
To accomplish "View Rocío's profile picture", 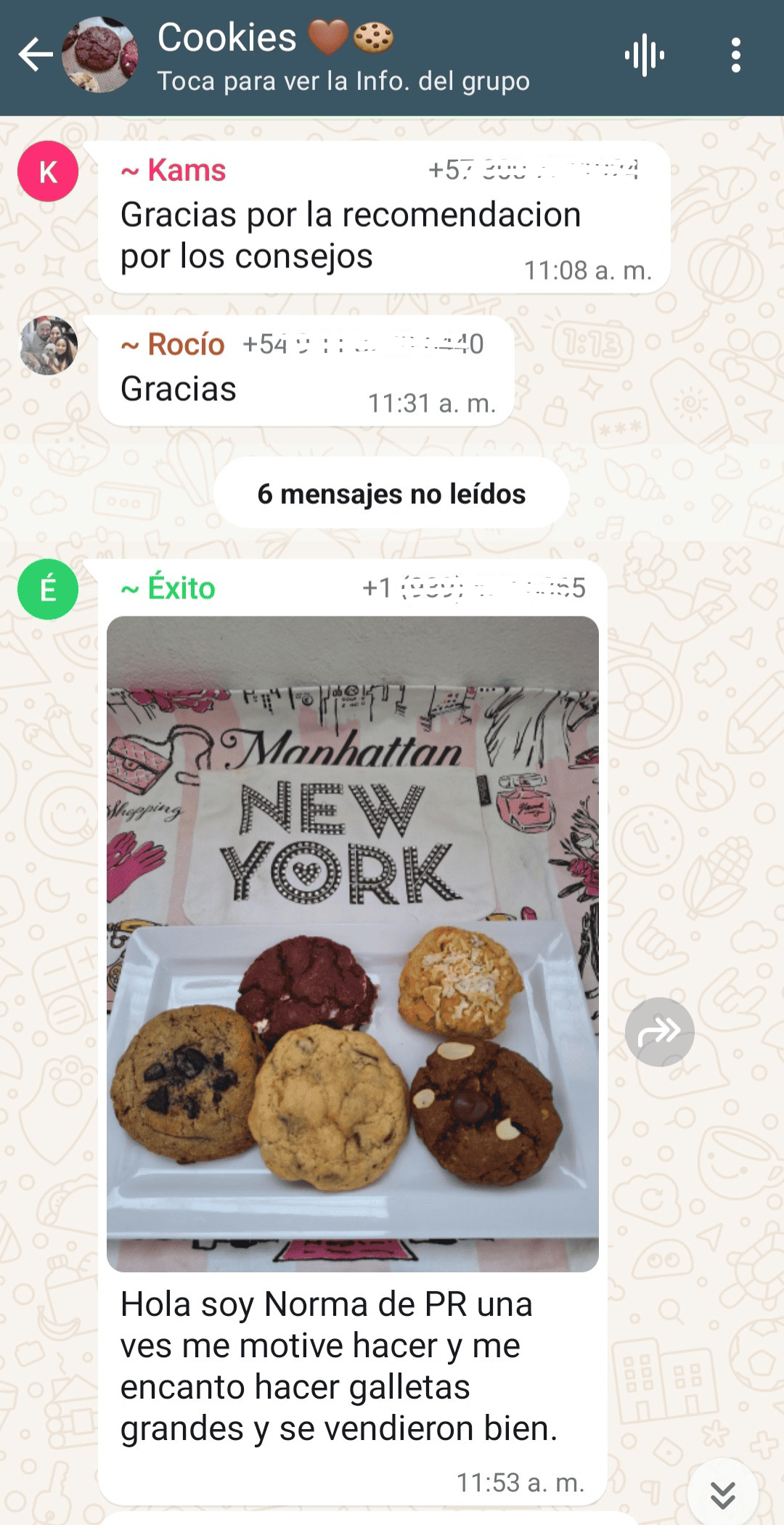I will click(48, 346).
